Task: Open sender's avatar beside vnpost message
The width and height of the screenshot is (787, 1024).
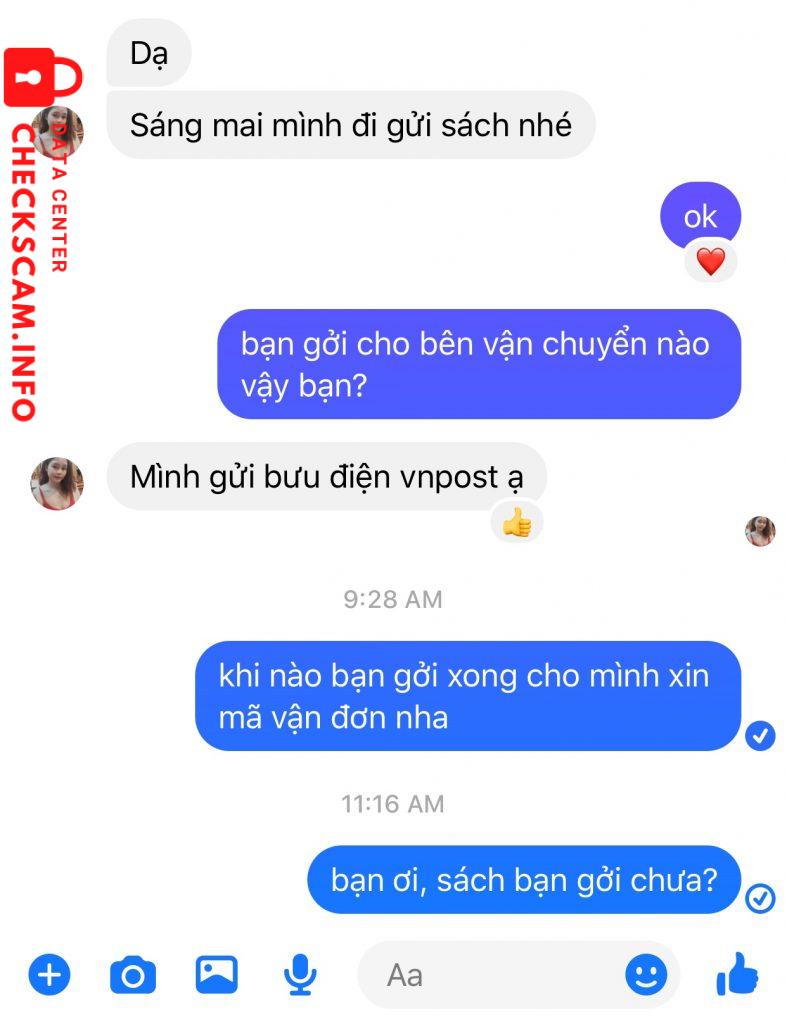Action: click(57, 483)
